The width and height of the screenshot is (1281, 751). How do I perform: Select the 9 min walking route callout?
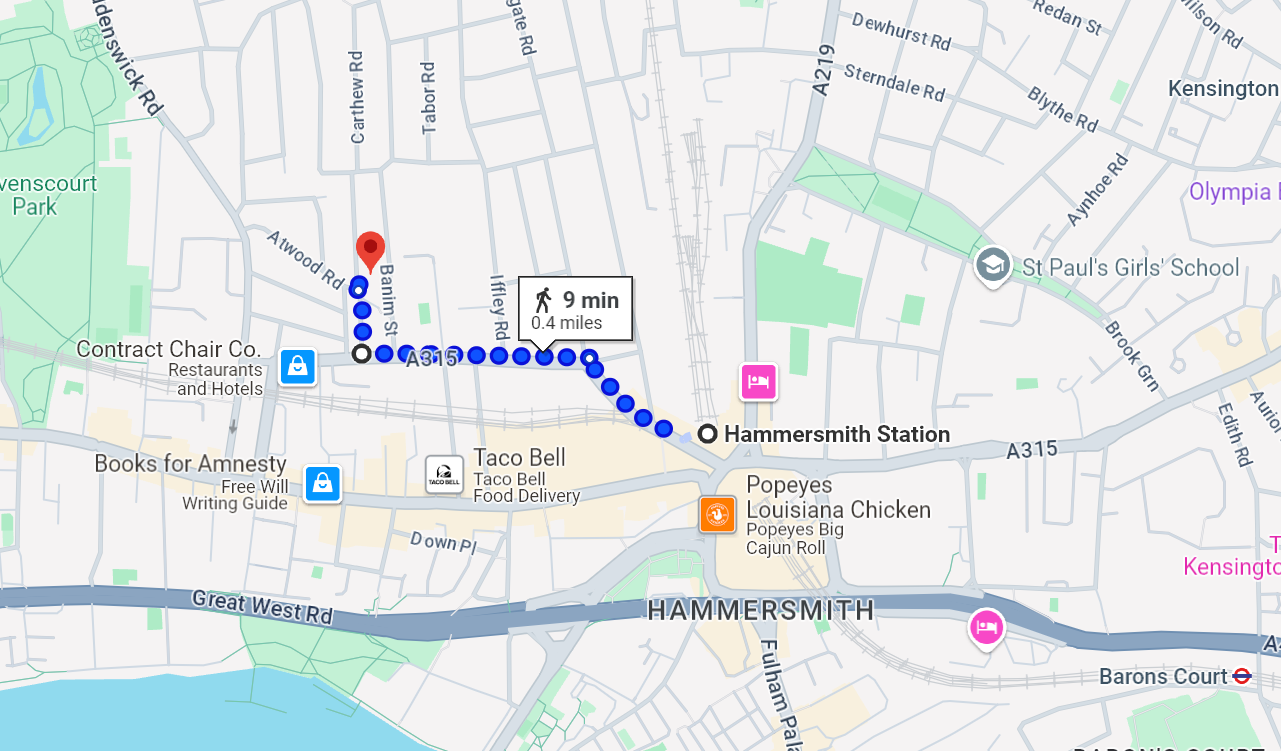tap(575, 309)
